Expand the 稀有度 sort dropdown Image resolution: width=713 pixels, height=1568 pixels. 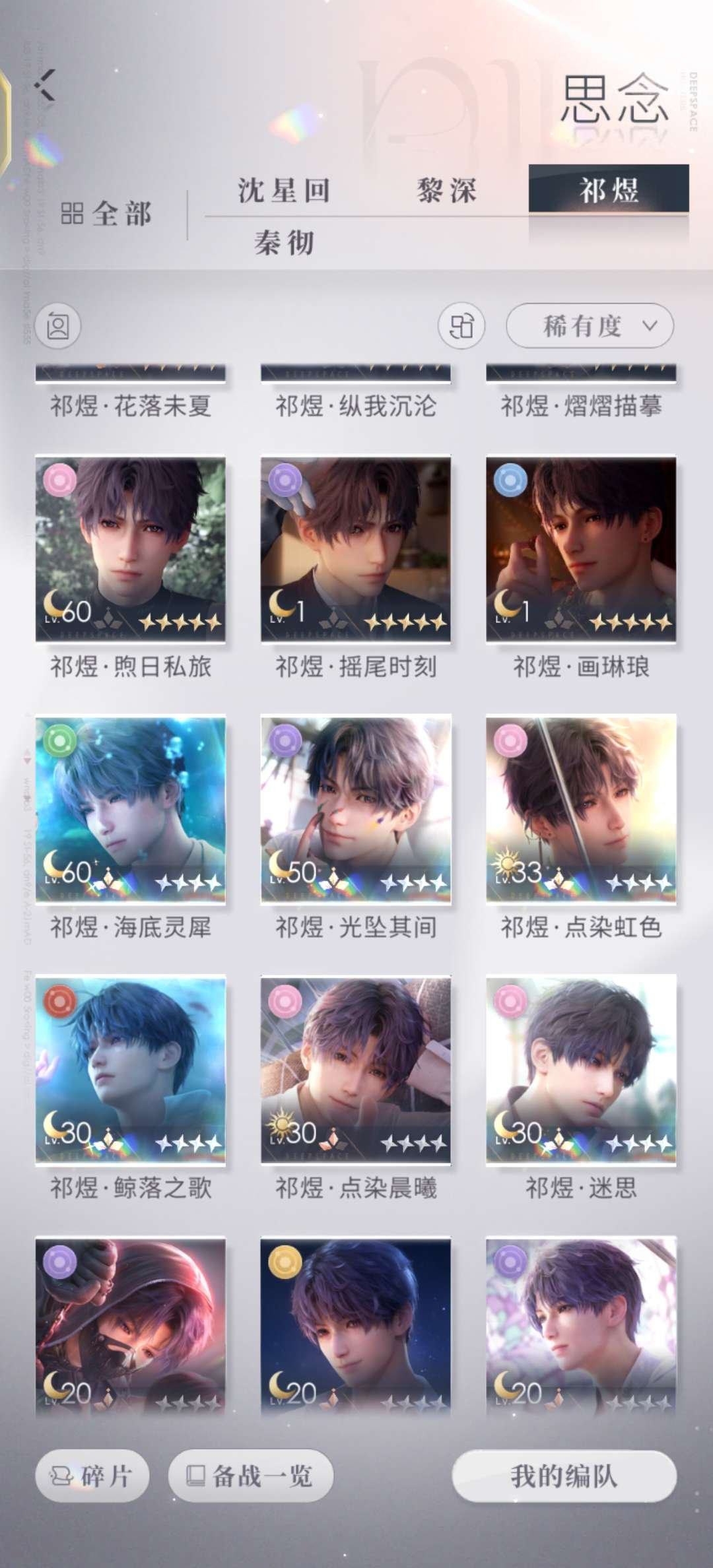[590, 325]
